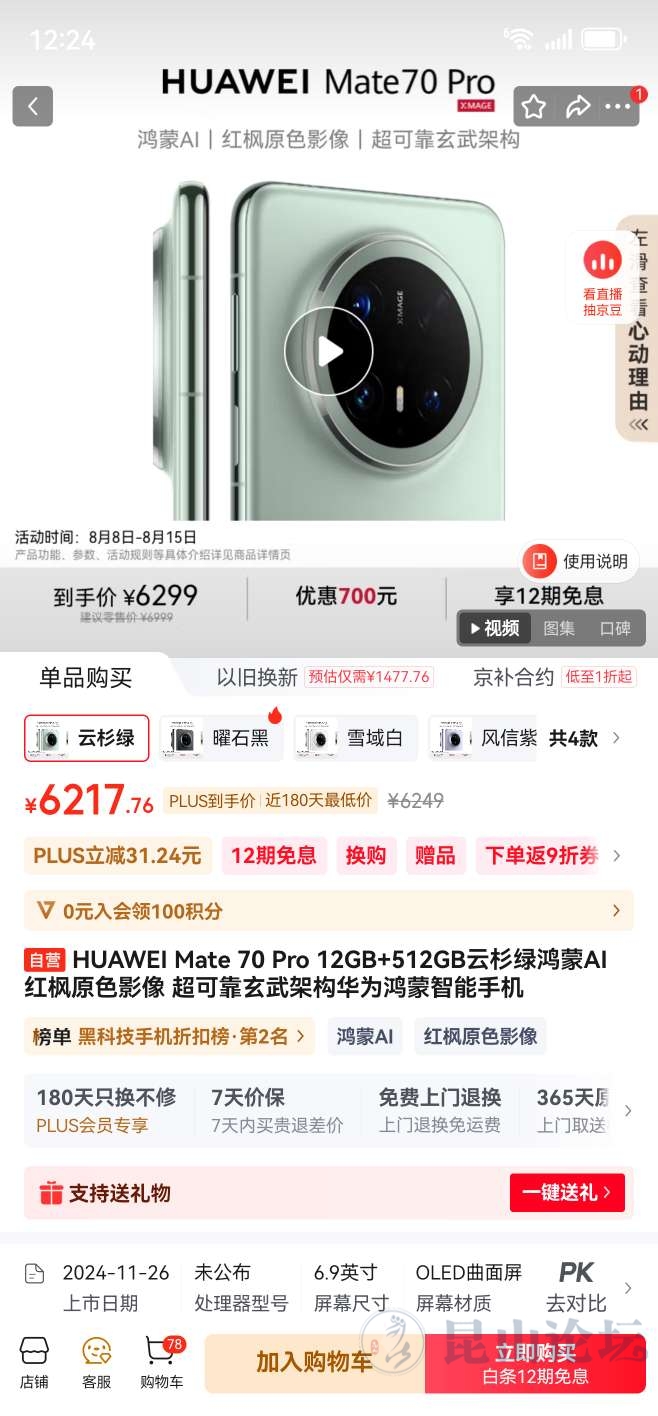This screenshot has height=1416, width=658.
Task: Open 去对比 PK comparison
Action: click(x=576, y=1286)
